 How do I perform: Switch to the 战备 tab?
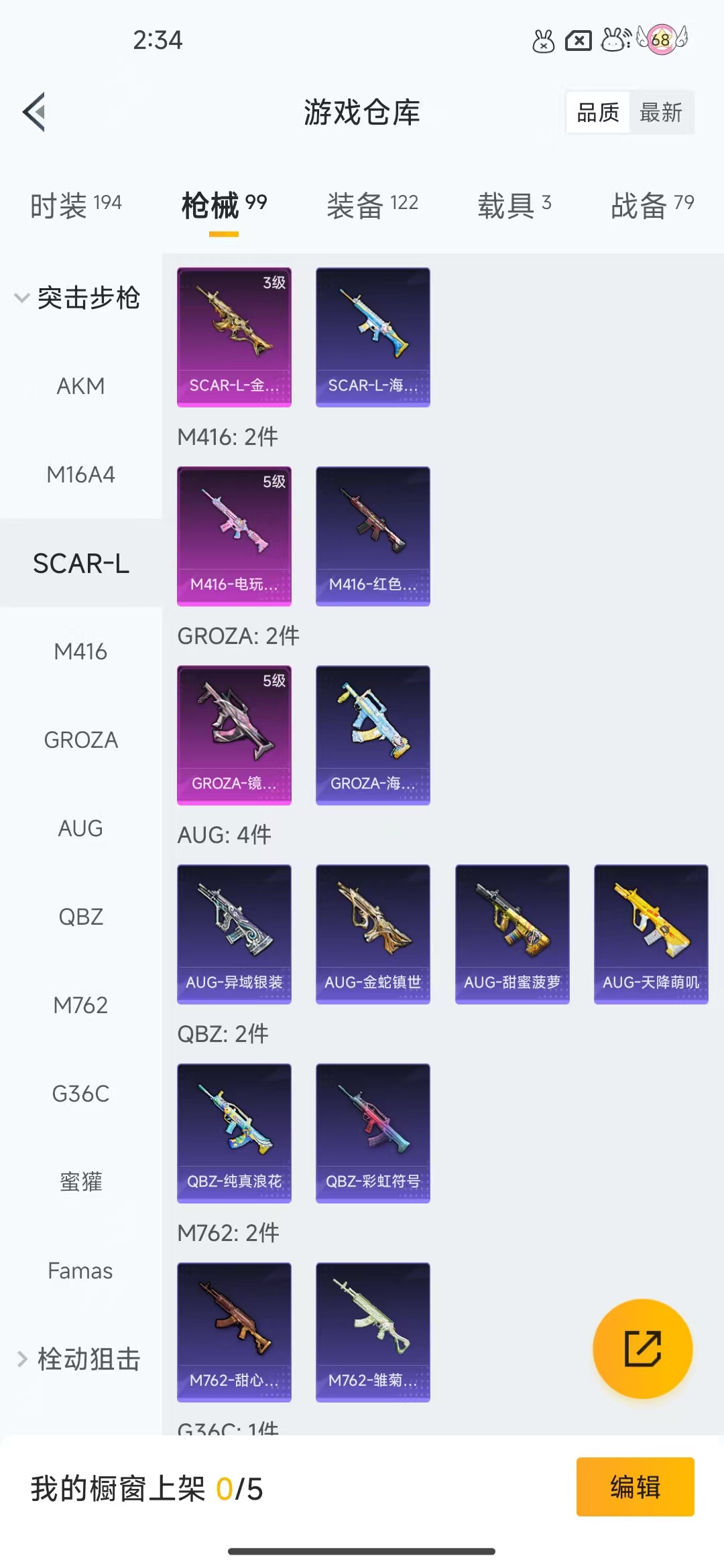pos(652,204)
